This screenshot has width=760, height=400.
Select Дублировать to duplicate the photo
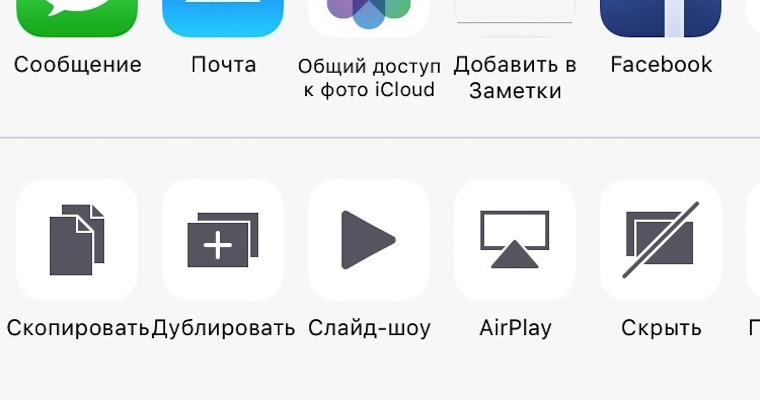coord(223,240)
